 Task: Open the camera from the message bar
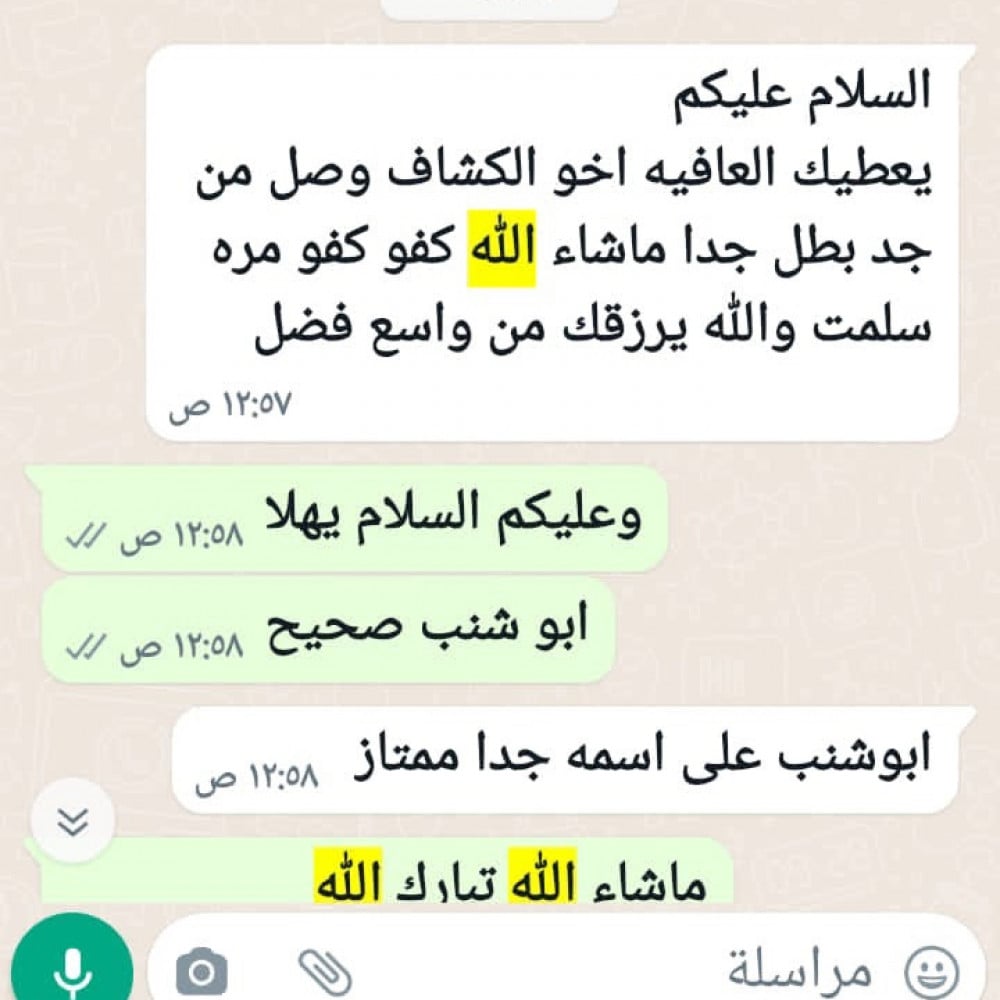pos(201,970)
